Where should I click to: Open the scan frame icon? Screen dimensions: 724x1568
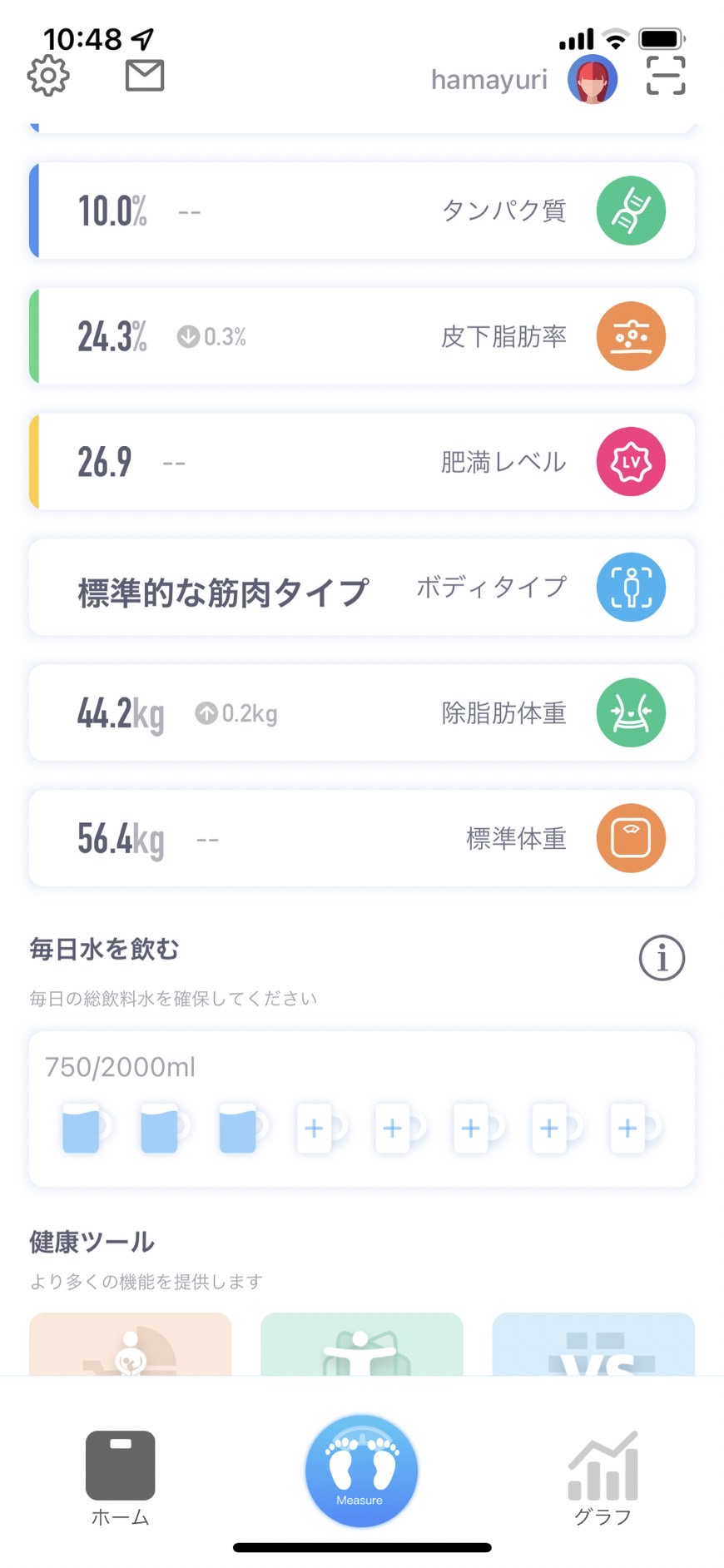(x=666, y=76)
